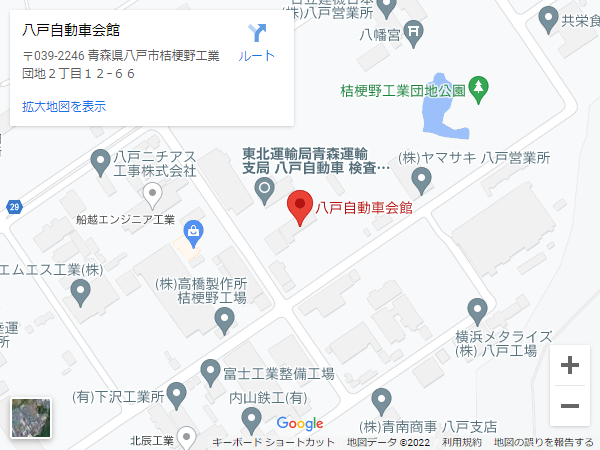600x450 pixels.
Task: Select the 桔梗野工業団地公園 park marker
Action: coord(479,88)
